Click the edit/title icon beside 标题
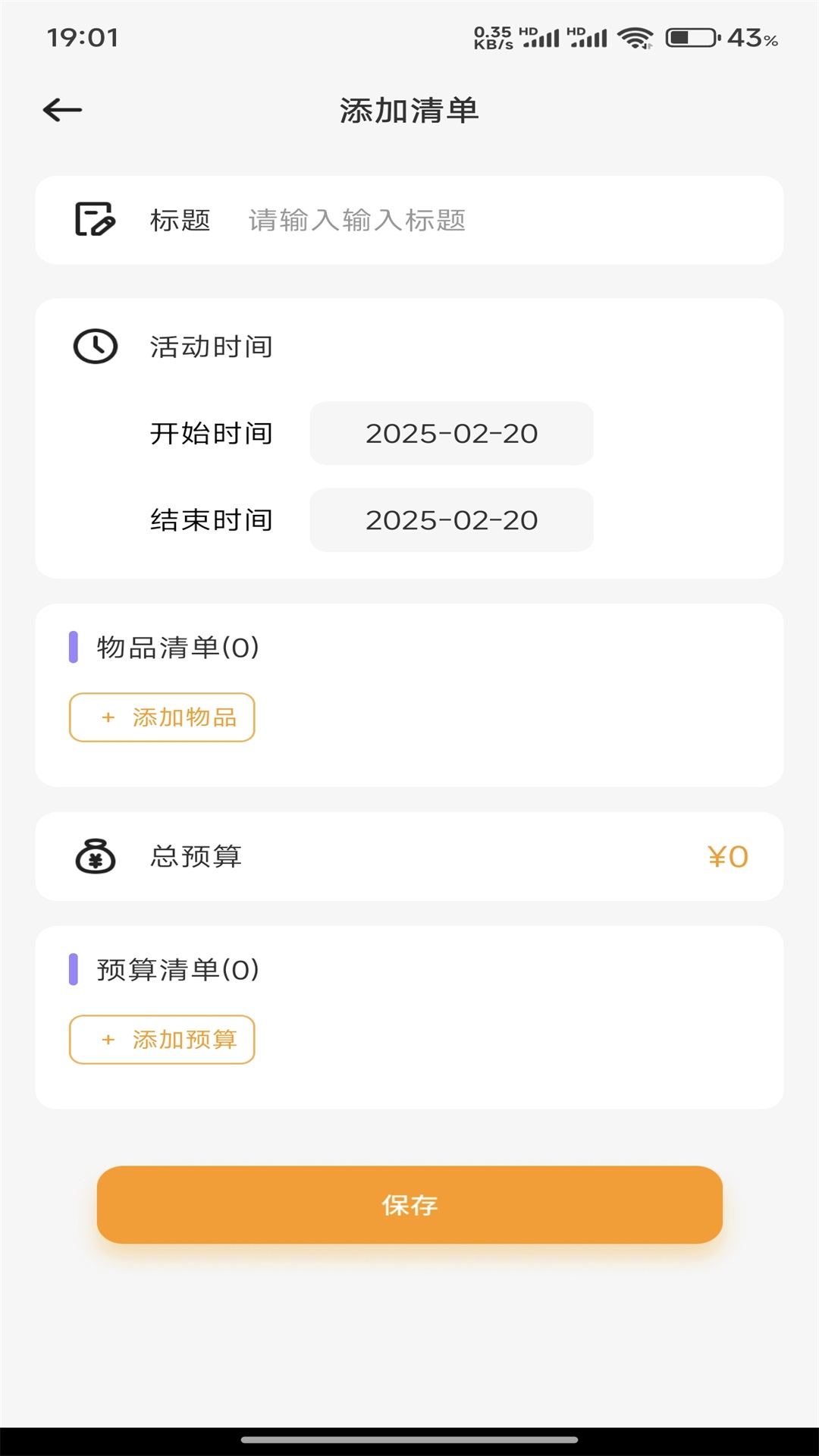 pyautogui.click(x=94, y=220)
